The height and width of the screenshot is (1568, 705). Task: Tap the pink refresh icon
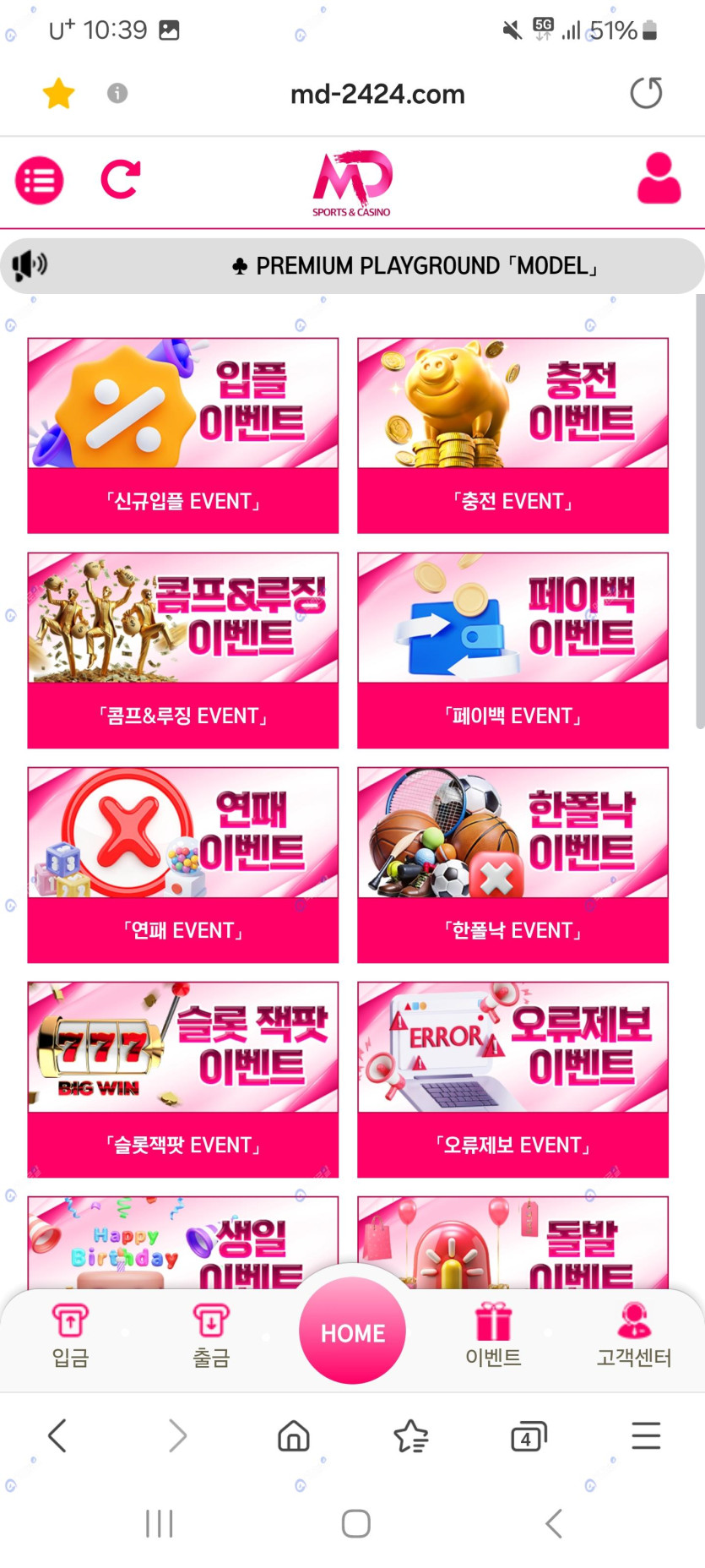pyautogui.click(x=120, y=179)
